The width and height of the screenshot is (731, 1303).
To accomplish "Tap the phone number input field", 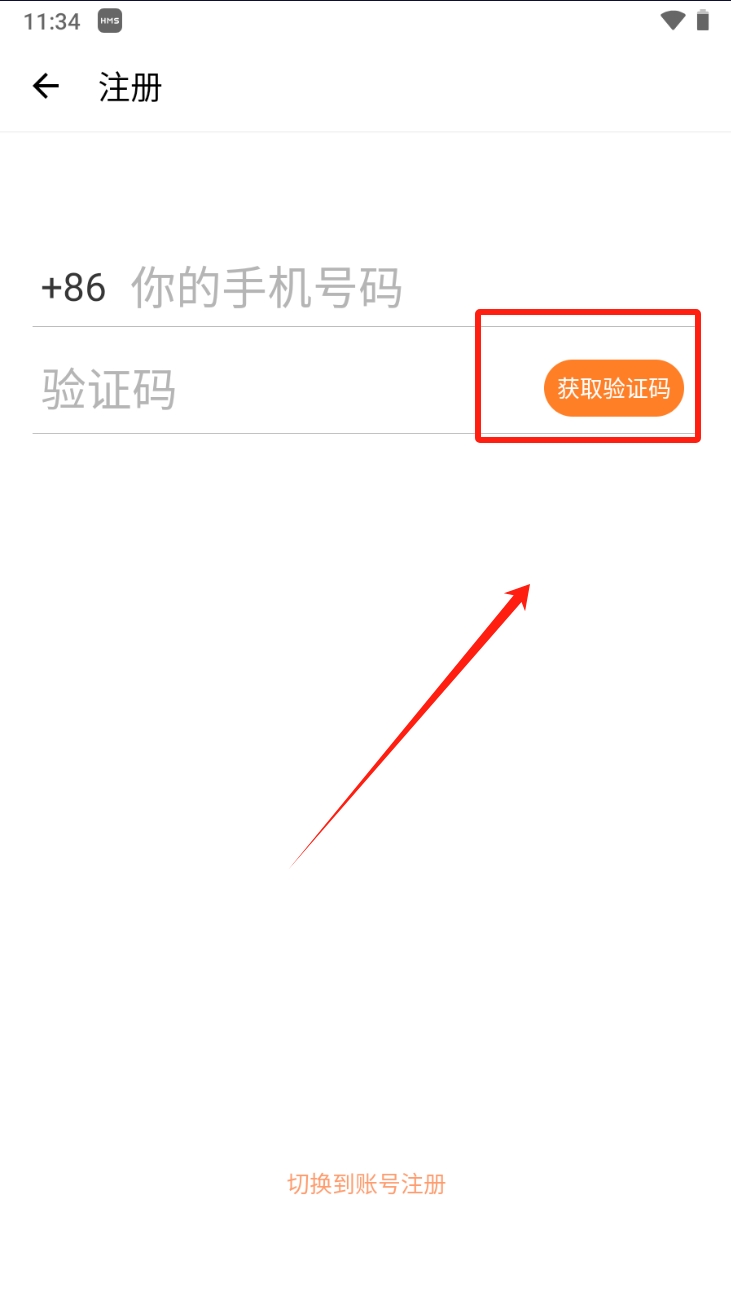I will [x=400, y=288].
